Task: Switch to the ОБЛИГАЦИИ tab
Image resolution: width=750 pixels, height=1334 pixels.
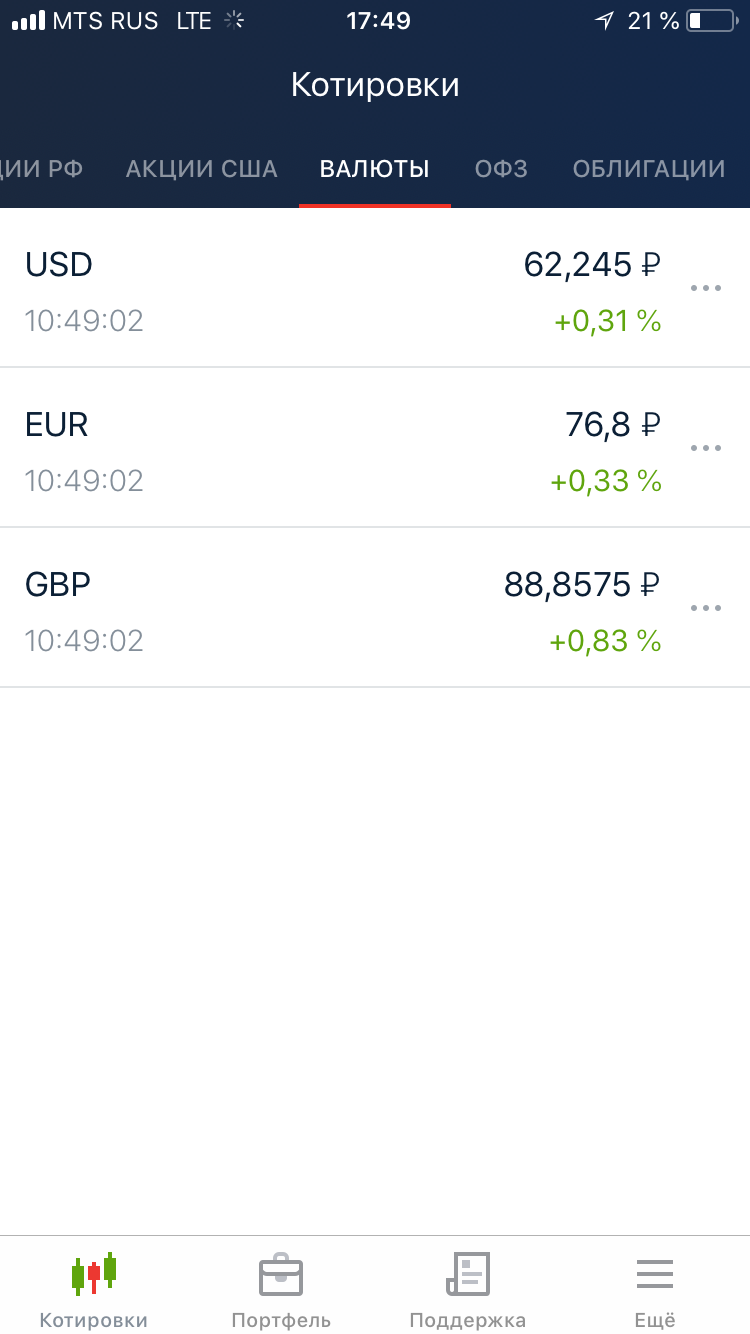Action: [648, 169]
